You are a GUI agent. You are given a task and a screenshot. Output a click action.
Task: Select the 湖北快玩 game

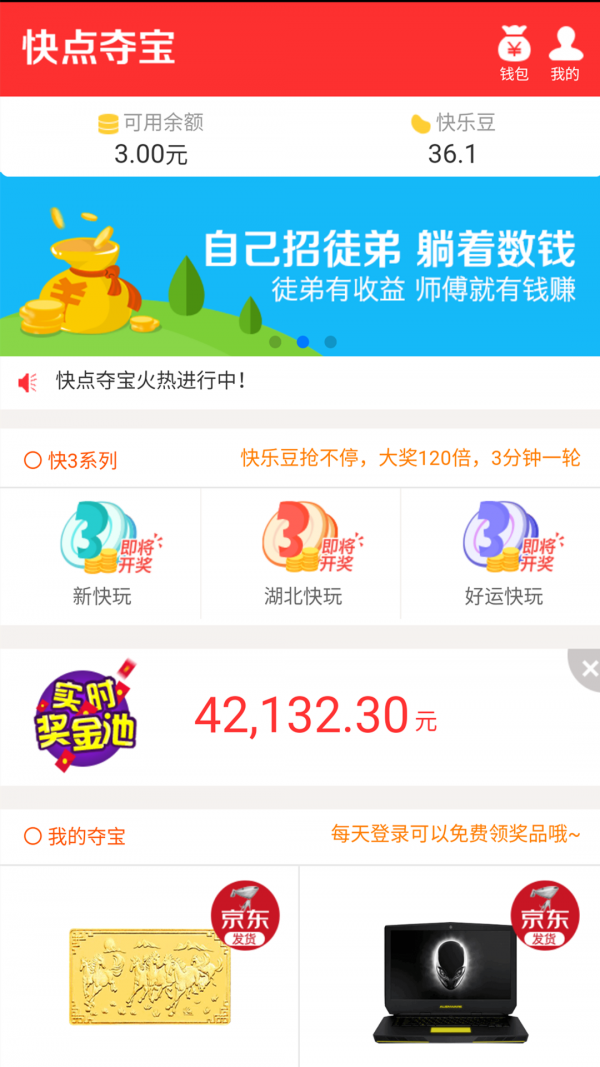(x=302, y=553)
